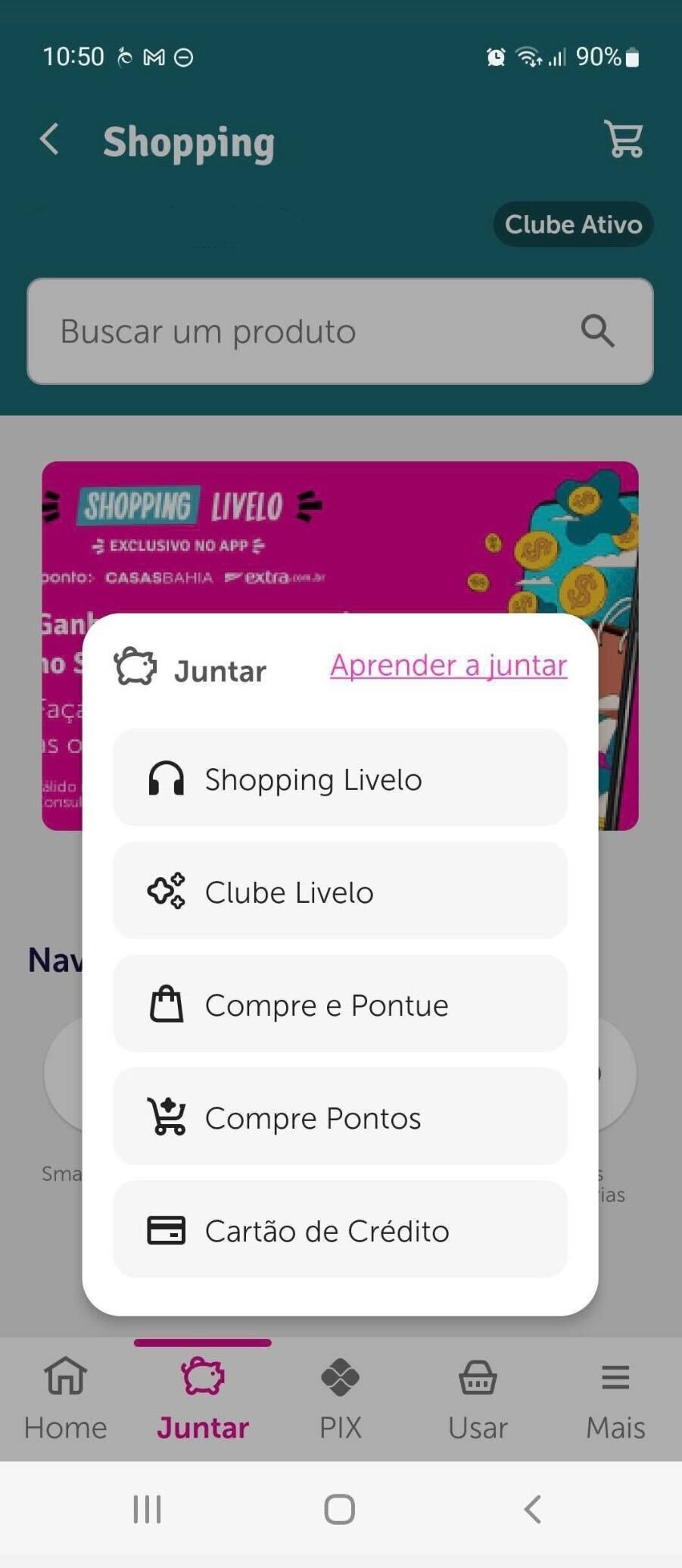Screen dimensions: 682x1568
Task: Go back from Shopping screen
Action: click(50, 139)
